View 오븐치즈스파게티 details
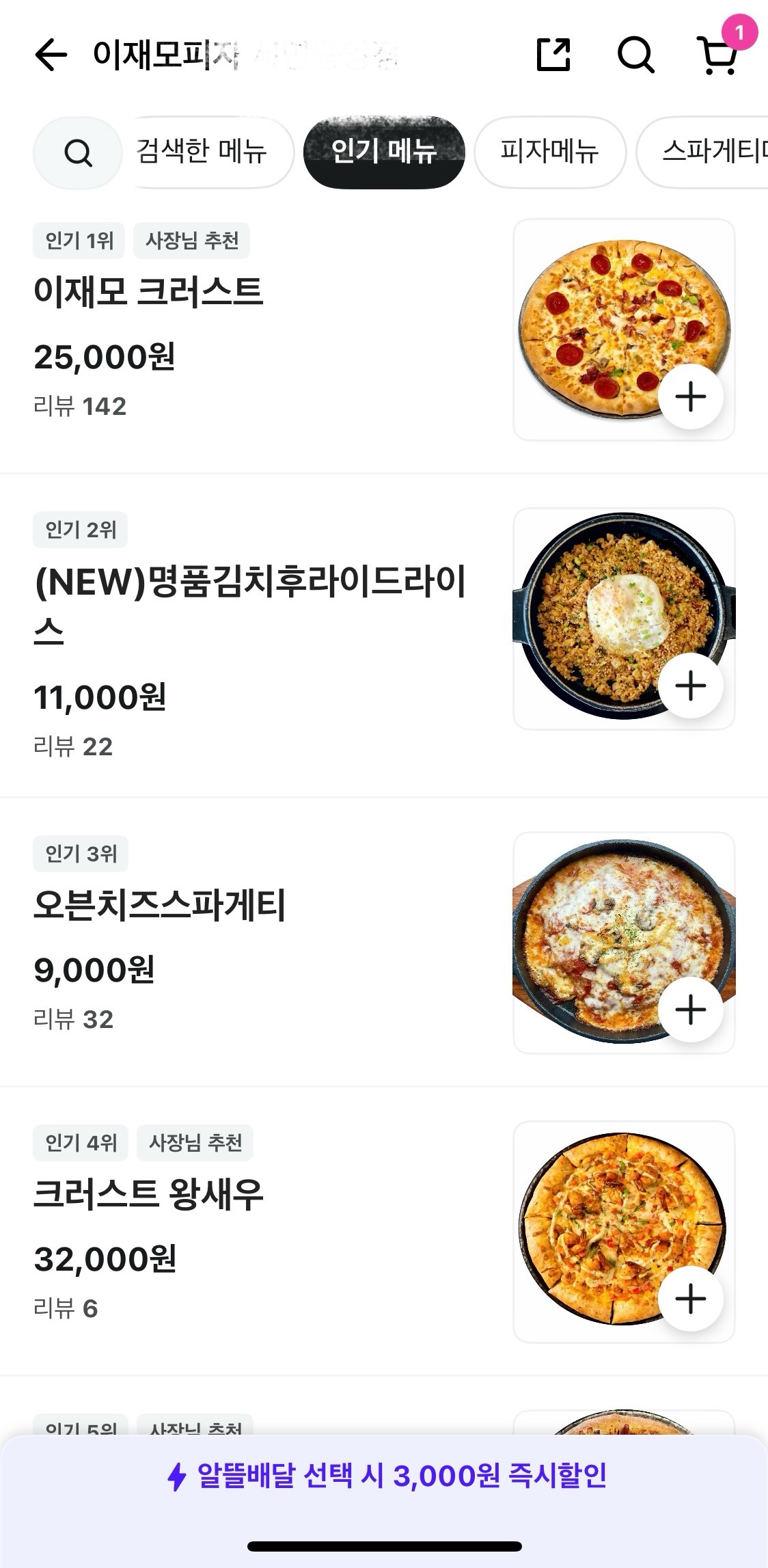This screenshot has height=1568, width=768. 159,906
